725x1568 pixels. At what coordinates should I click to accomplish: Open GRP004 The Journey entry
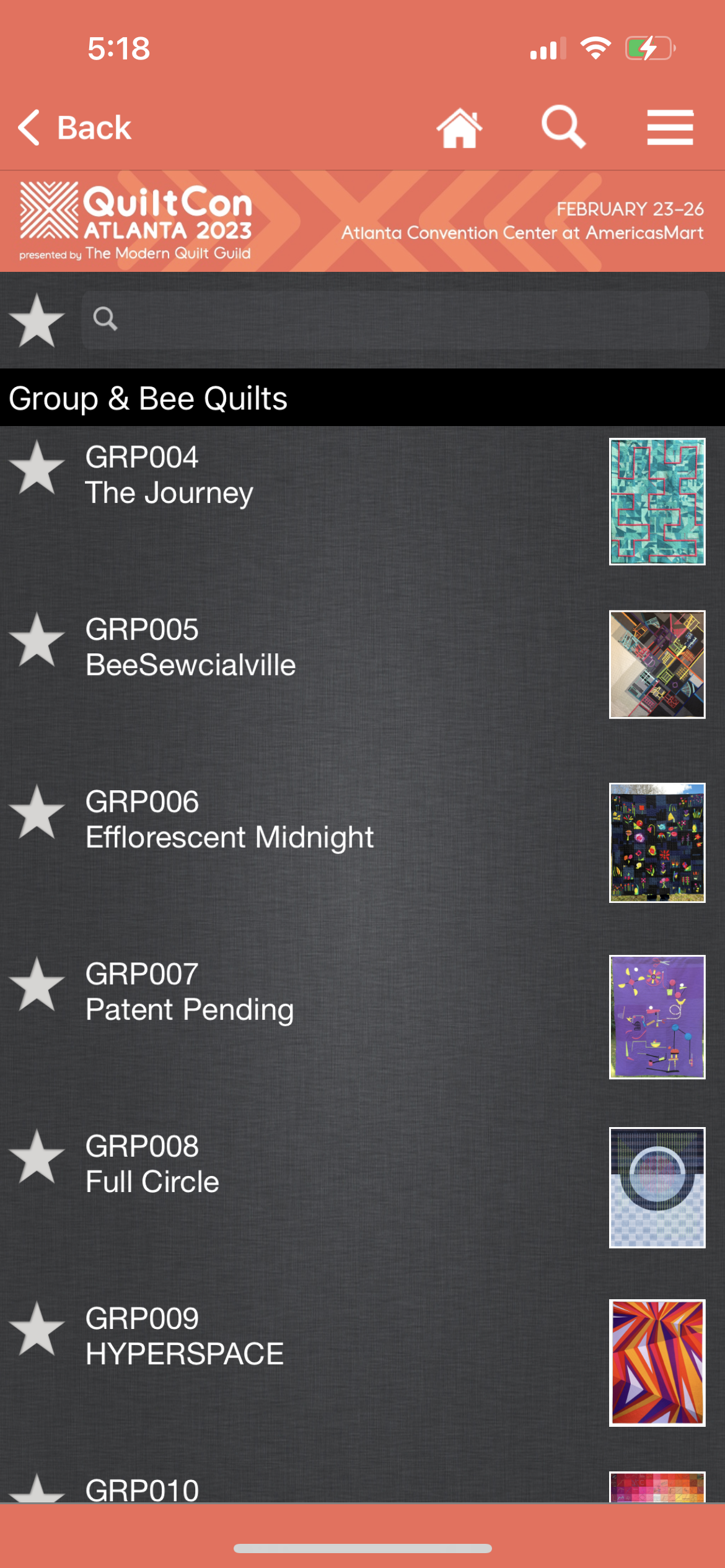pos(169,475)
